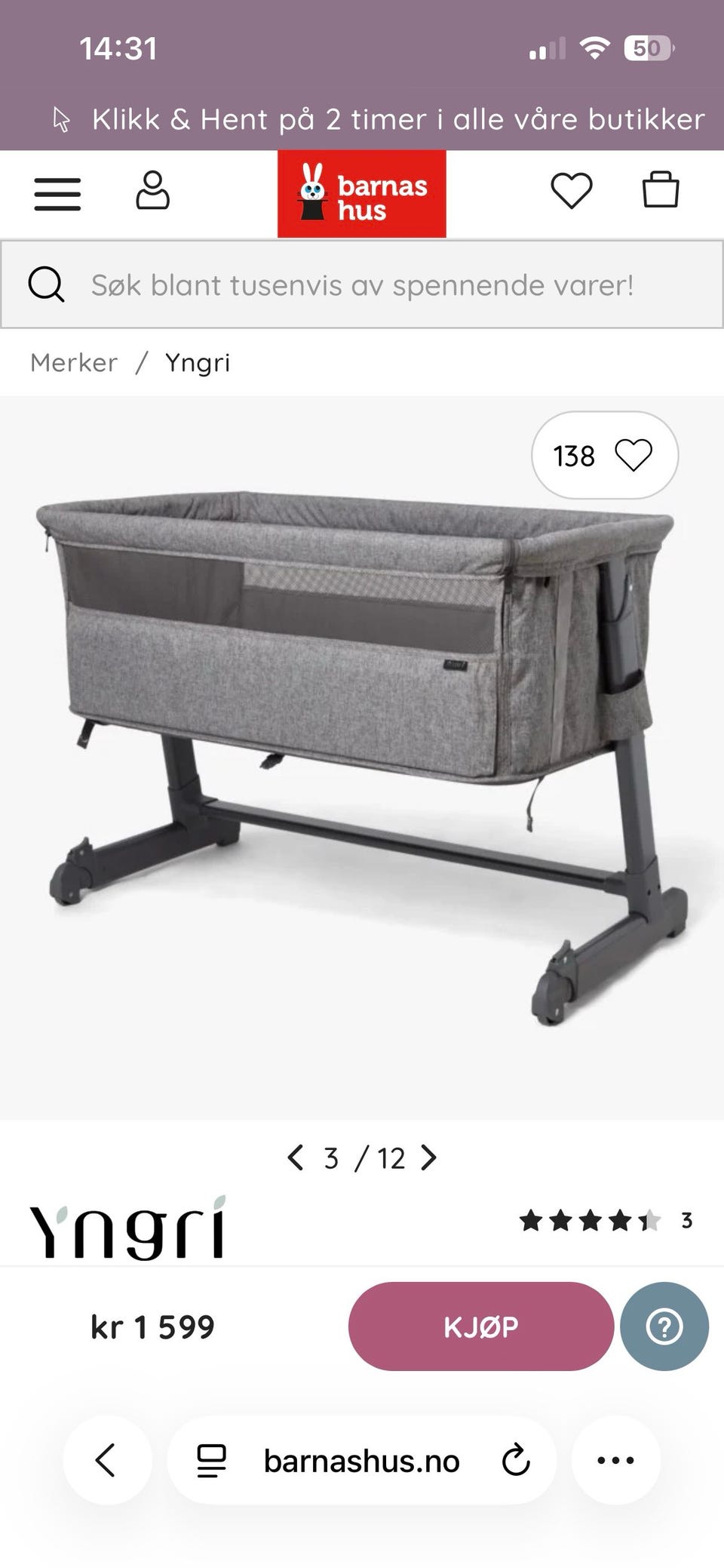Open the star rating reviews
Screen dimensions: 724x1568
pyautogui.click(x=606, y=1220)
